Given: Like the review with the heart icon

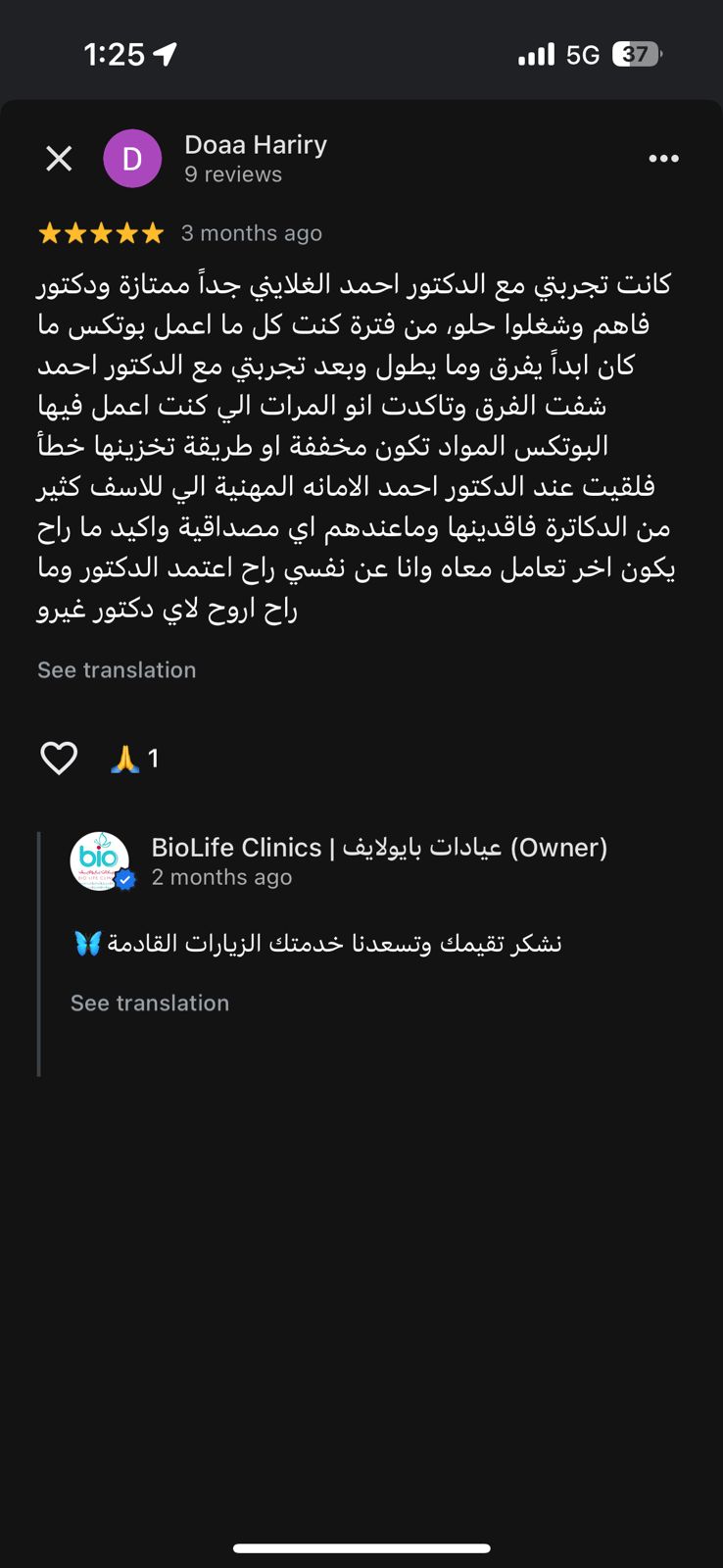Looking at the screenshot, I should point(59,758).
